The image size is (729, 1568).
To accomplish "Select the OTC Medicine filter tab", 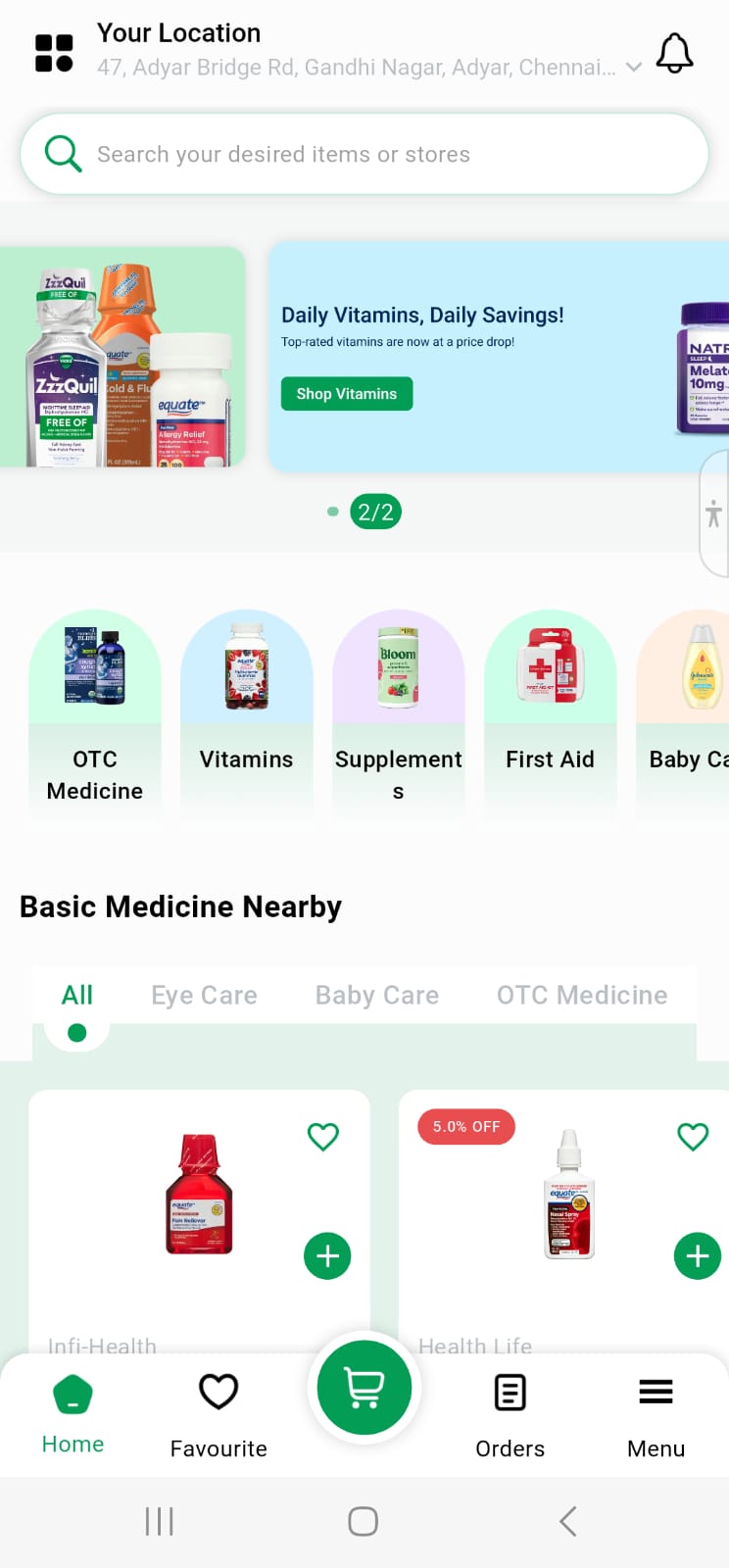I will click(x=582, y=996).
